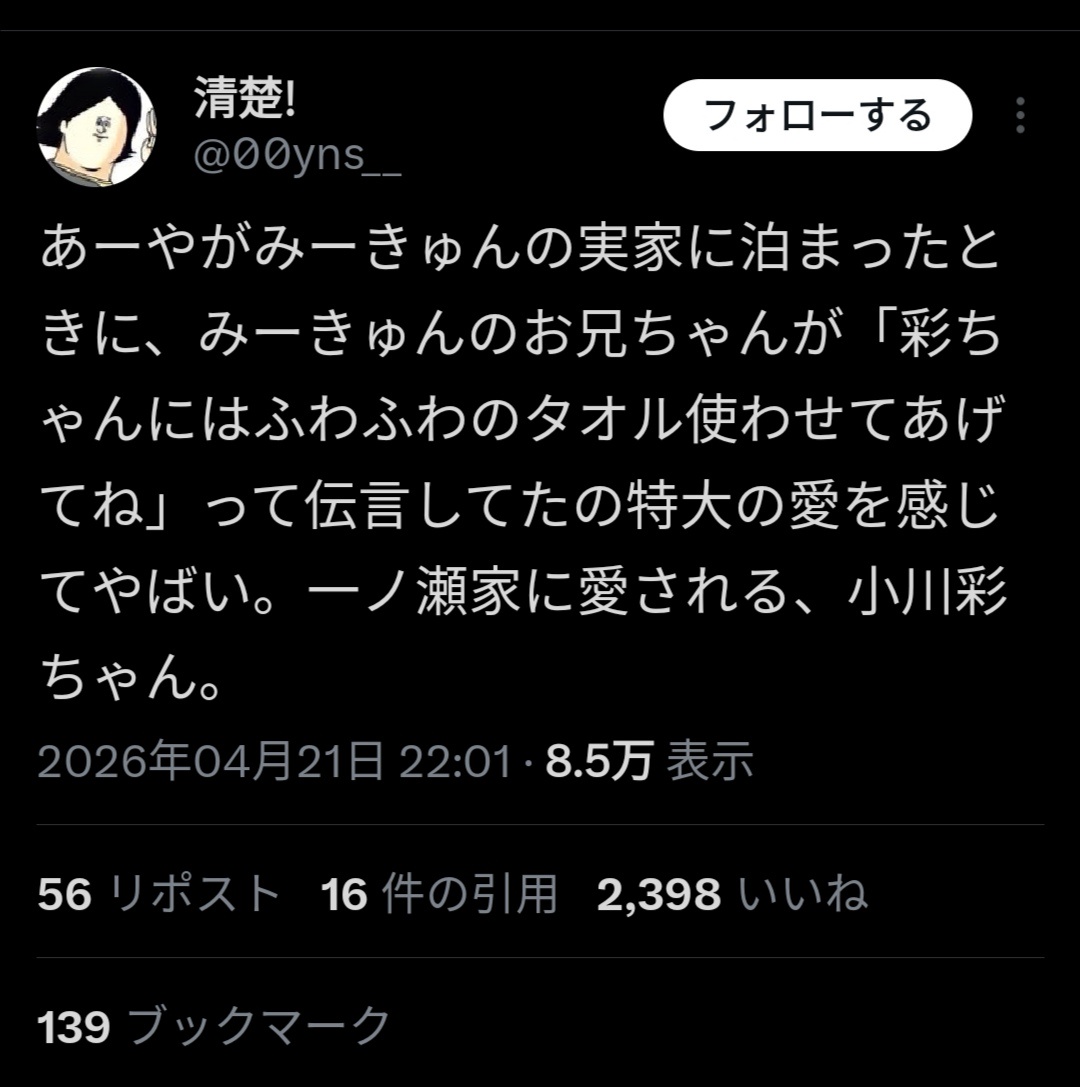This screenshot has height=1087, width=1080.
Task: Open the three-dot overflow menu
Action: [1020, 116]
